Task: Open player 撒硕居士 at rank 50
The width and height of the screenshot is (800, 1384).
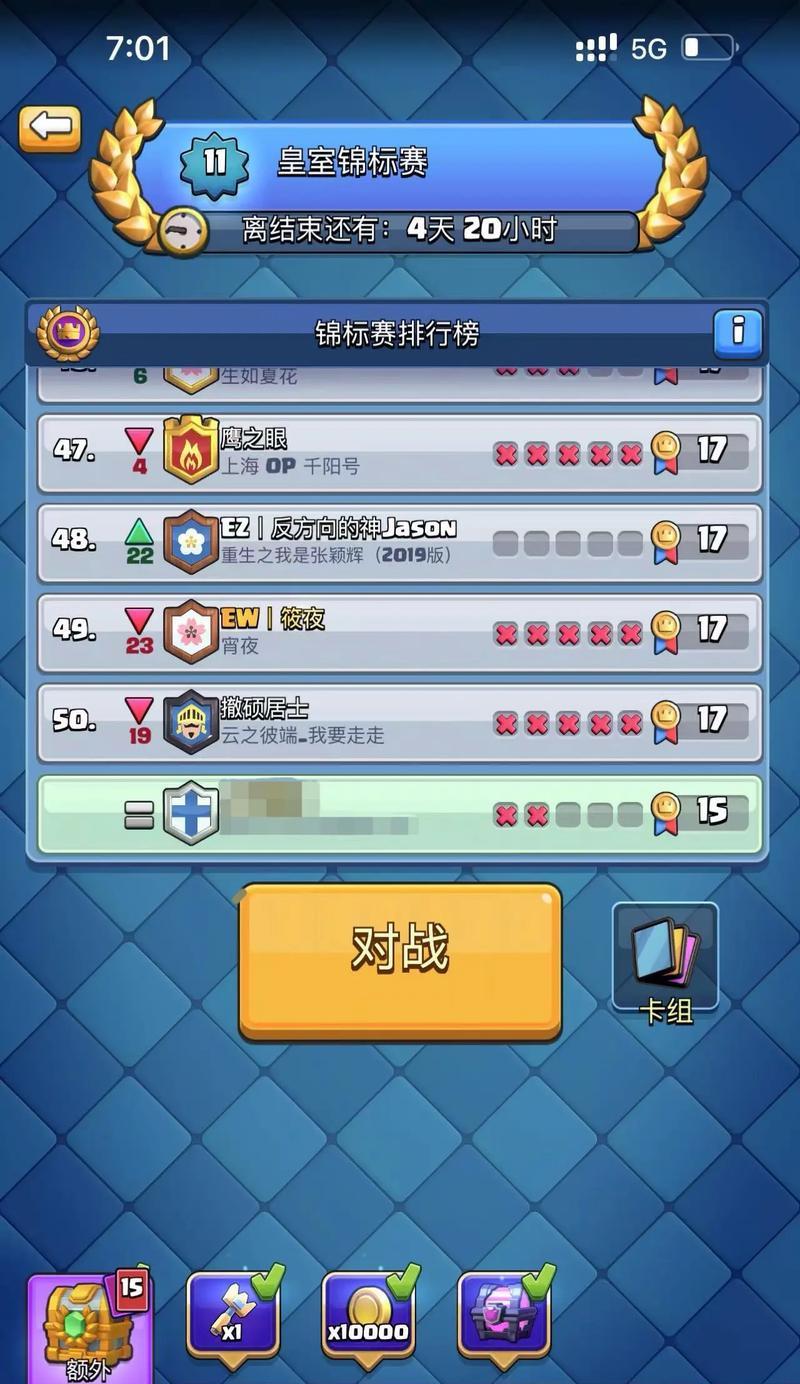Action: [x=400, y=723]
